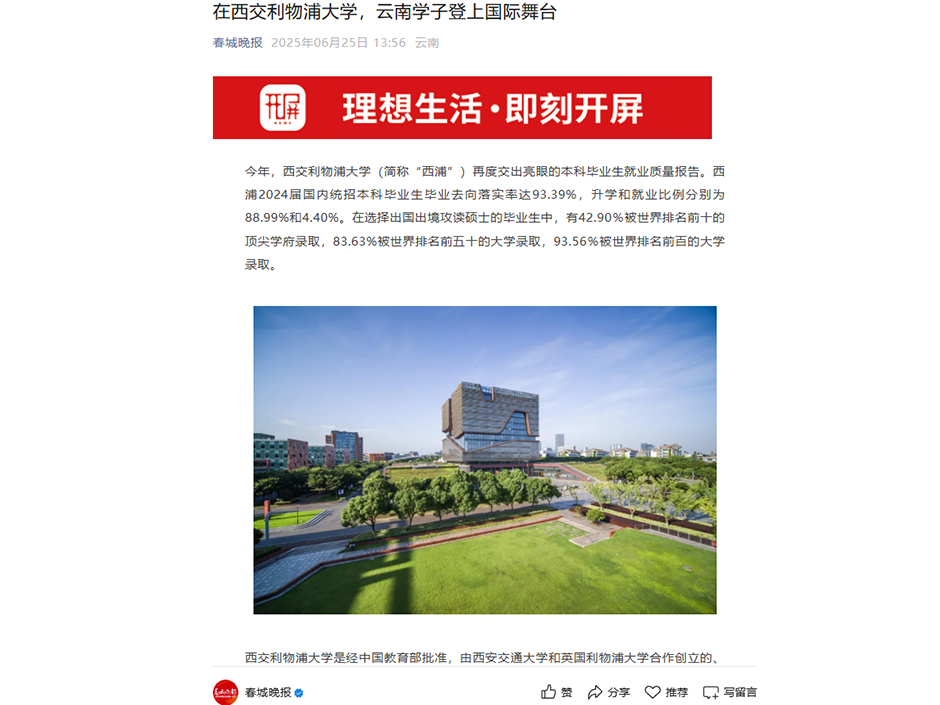Open the 理想生活·即刻开屏 ad banner
This screenshot has width=940, height=705.
pos(462,108)
